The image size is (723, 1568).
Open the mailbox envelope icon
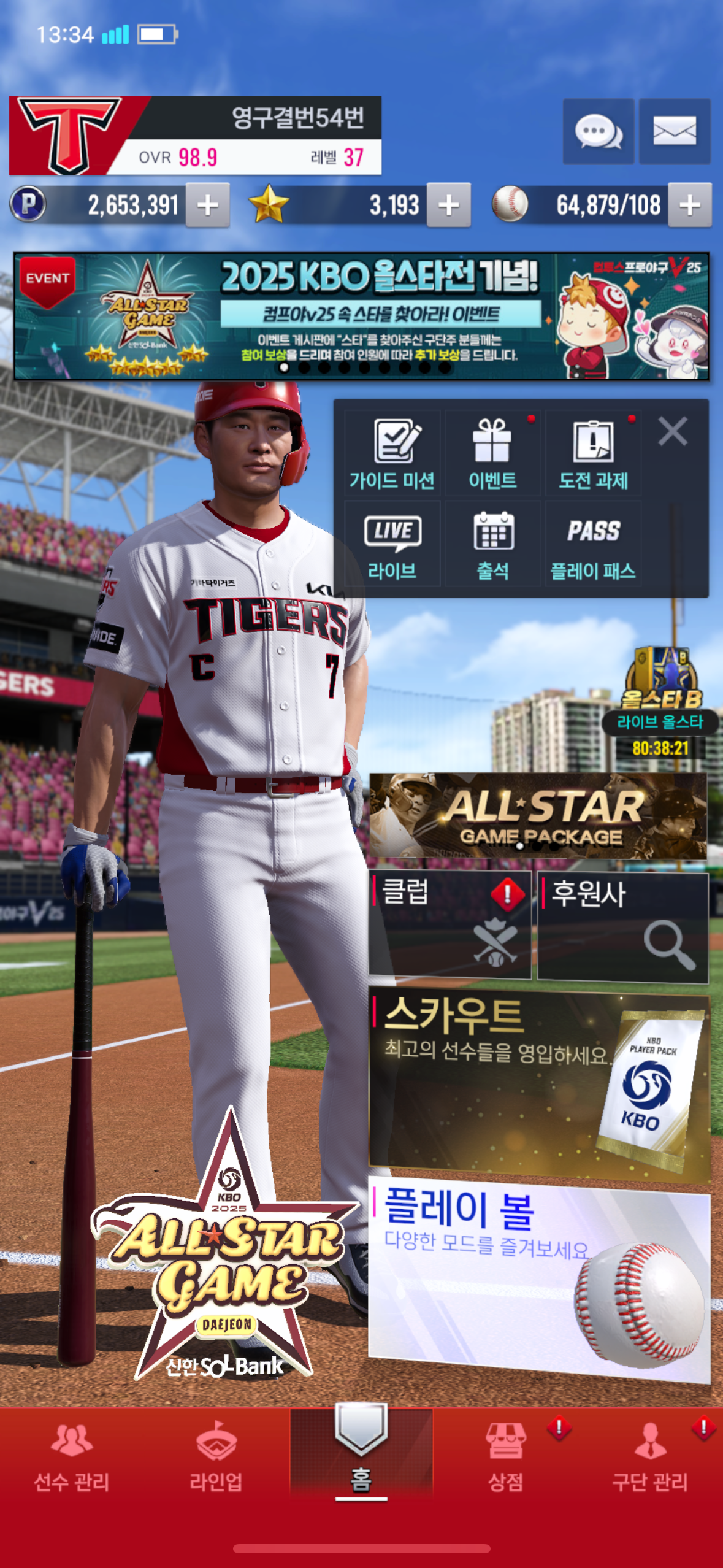(x=675, y=131)
